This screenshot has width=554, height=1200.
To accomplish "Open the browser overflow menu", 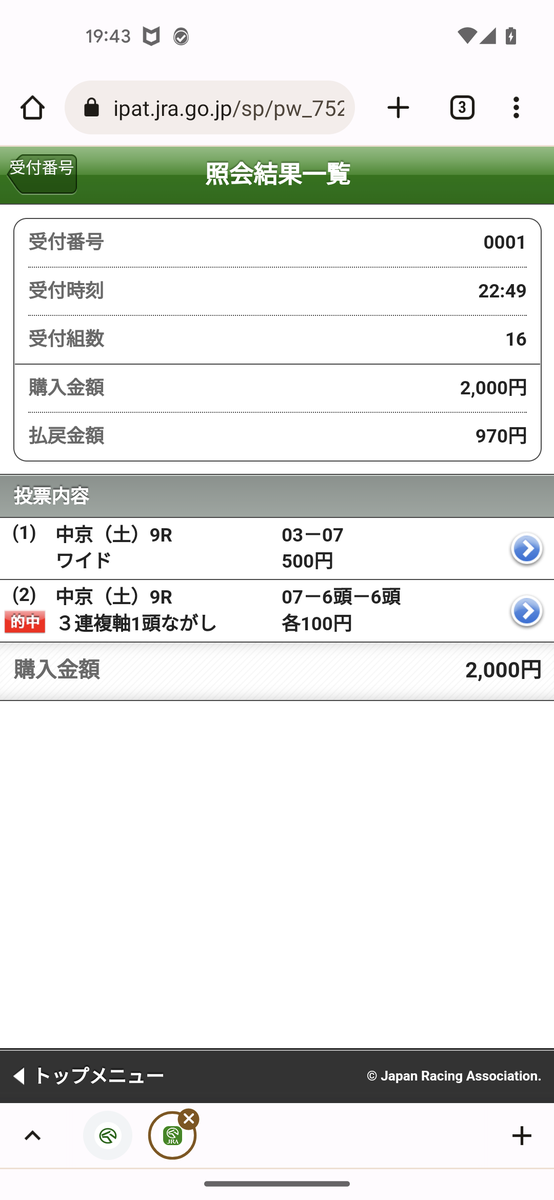I will pos(516,108).
